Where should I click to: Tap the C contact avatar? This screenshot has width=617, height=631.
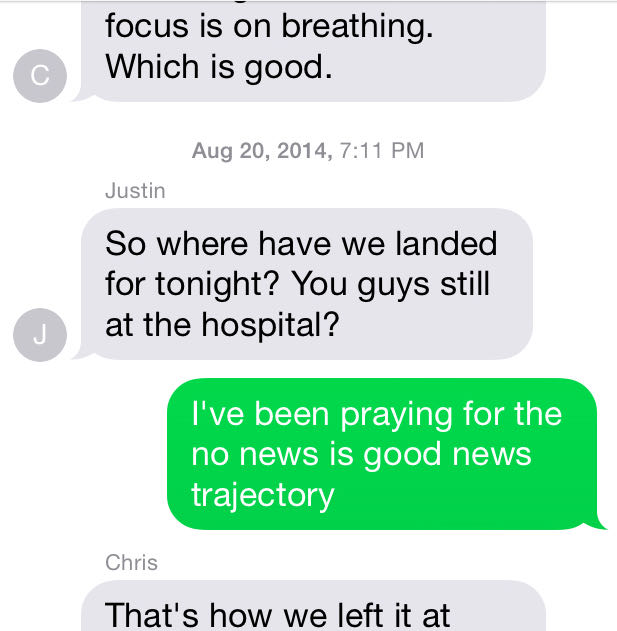point(40,77)
